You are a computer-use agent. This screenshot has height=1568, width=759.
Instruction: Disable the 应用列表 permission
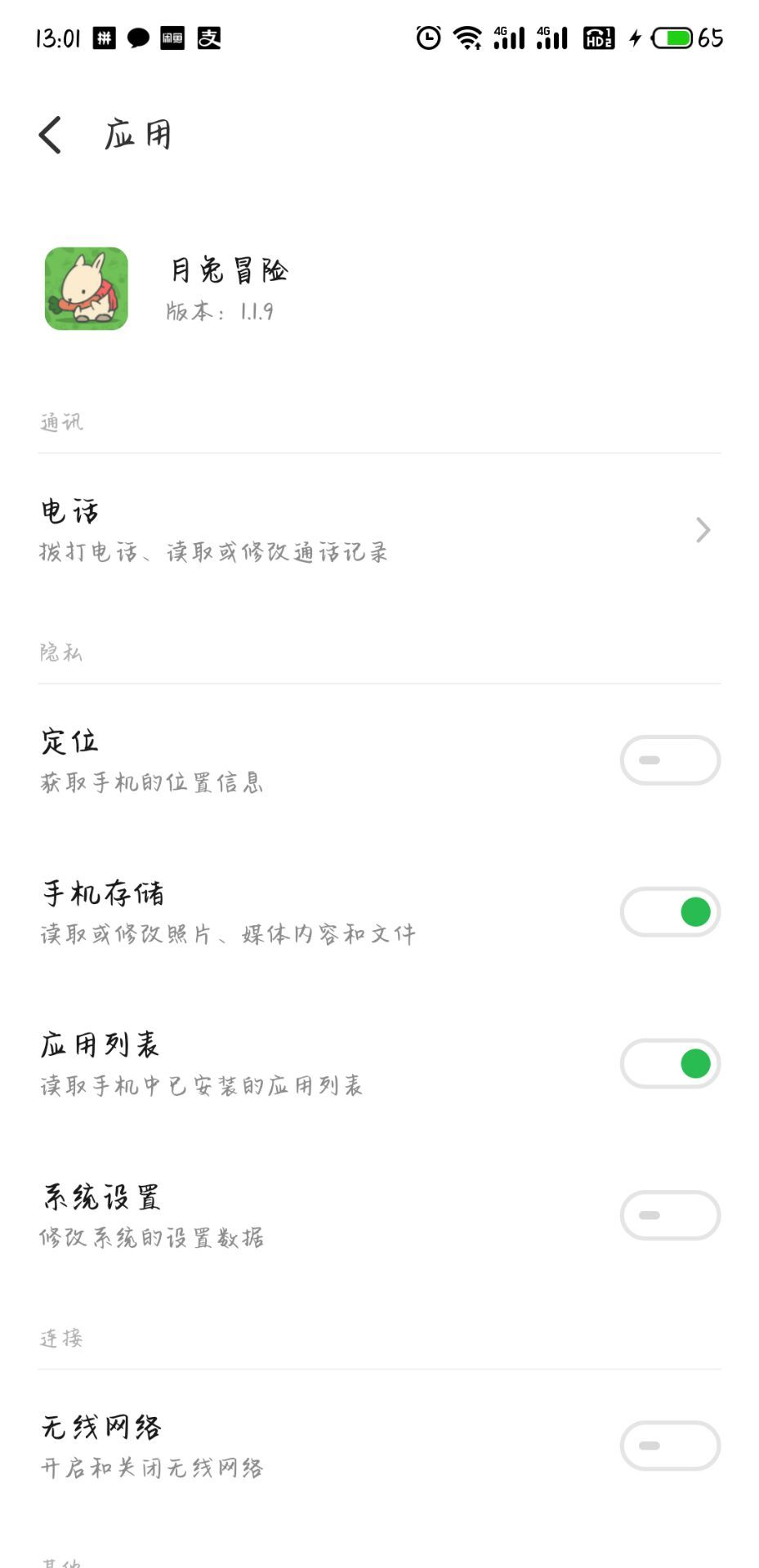pyautogui.click(x=669, y=1064)
